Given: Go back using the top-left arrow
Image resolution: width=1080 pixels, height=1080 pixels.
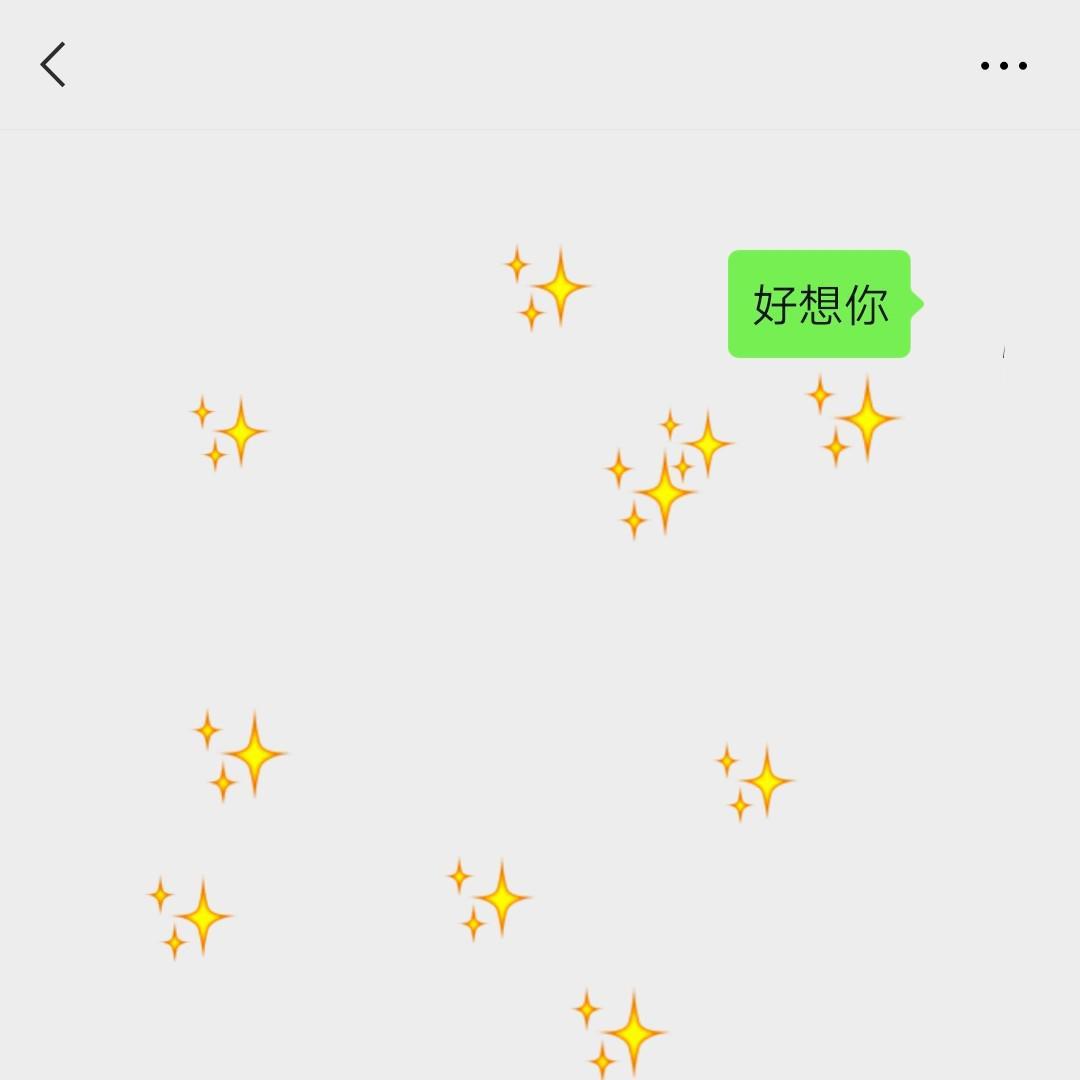Looking at the screenshot, I should 53,65.
